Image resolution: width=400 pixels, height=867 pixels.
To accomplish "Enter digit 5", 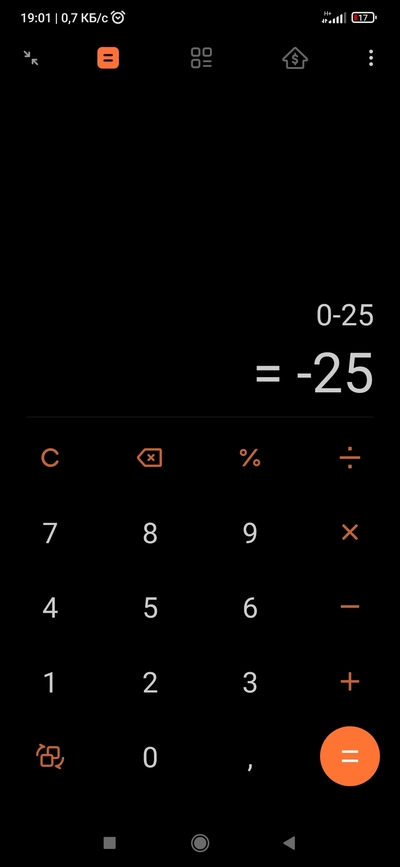I will pyautogui.click(x=150, y=608).
